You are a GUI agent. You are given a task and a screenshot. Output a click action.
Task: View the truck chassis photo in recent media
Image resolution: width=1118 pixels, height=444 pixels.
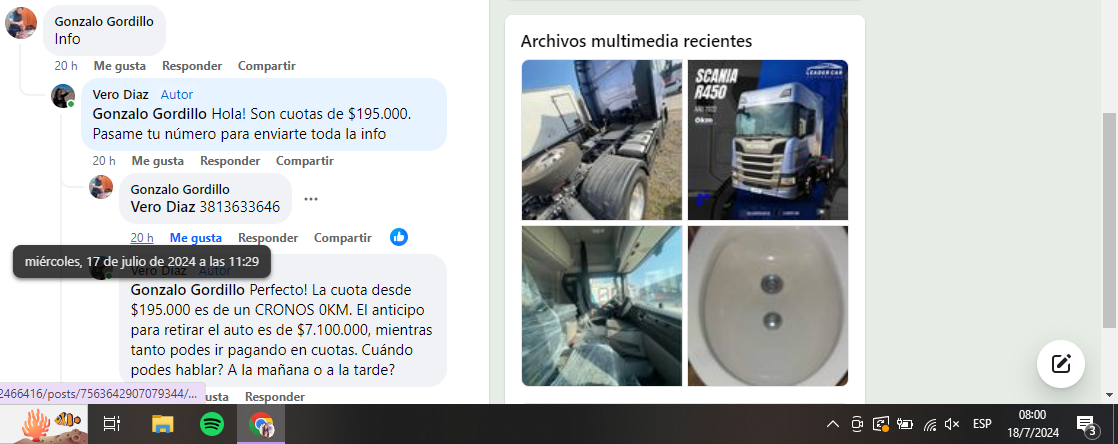(x=601, y=140)
